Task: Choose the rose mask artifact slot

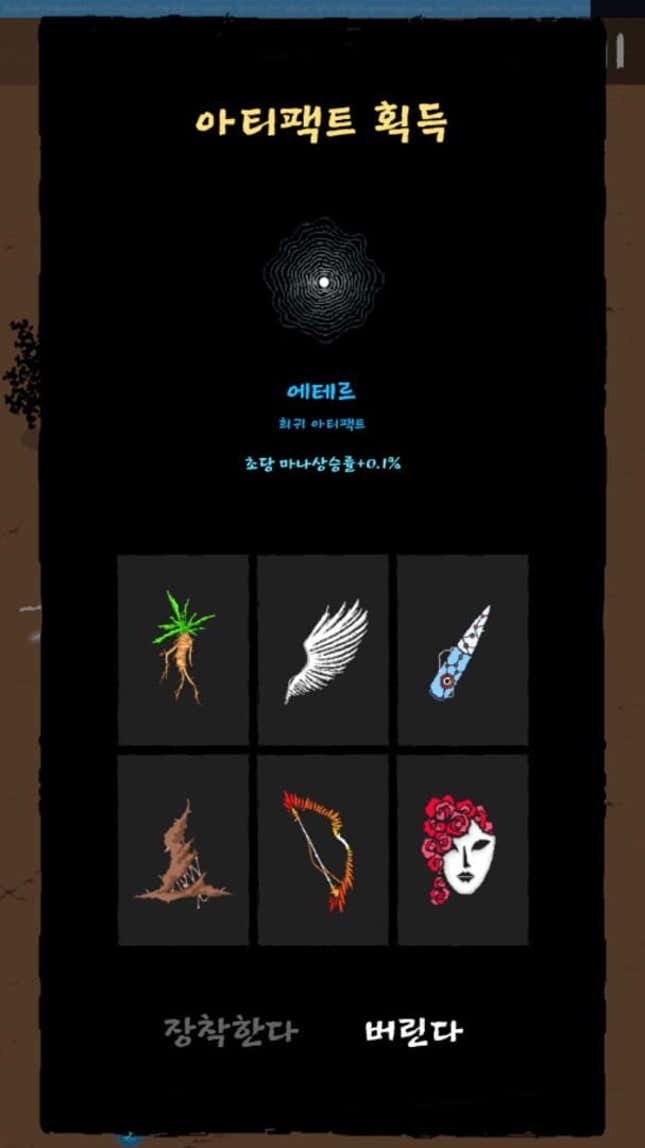Action: (x=463, y=850)
